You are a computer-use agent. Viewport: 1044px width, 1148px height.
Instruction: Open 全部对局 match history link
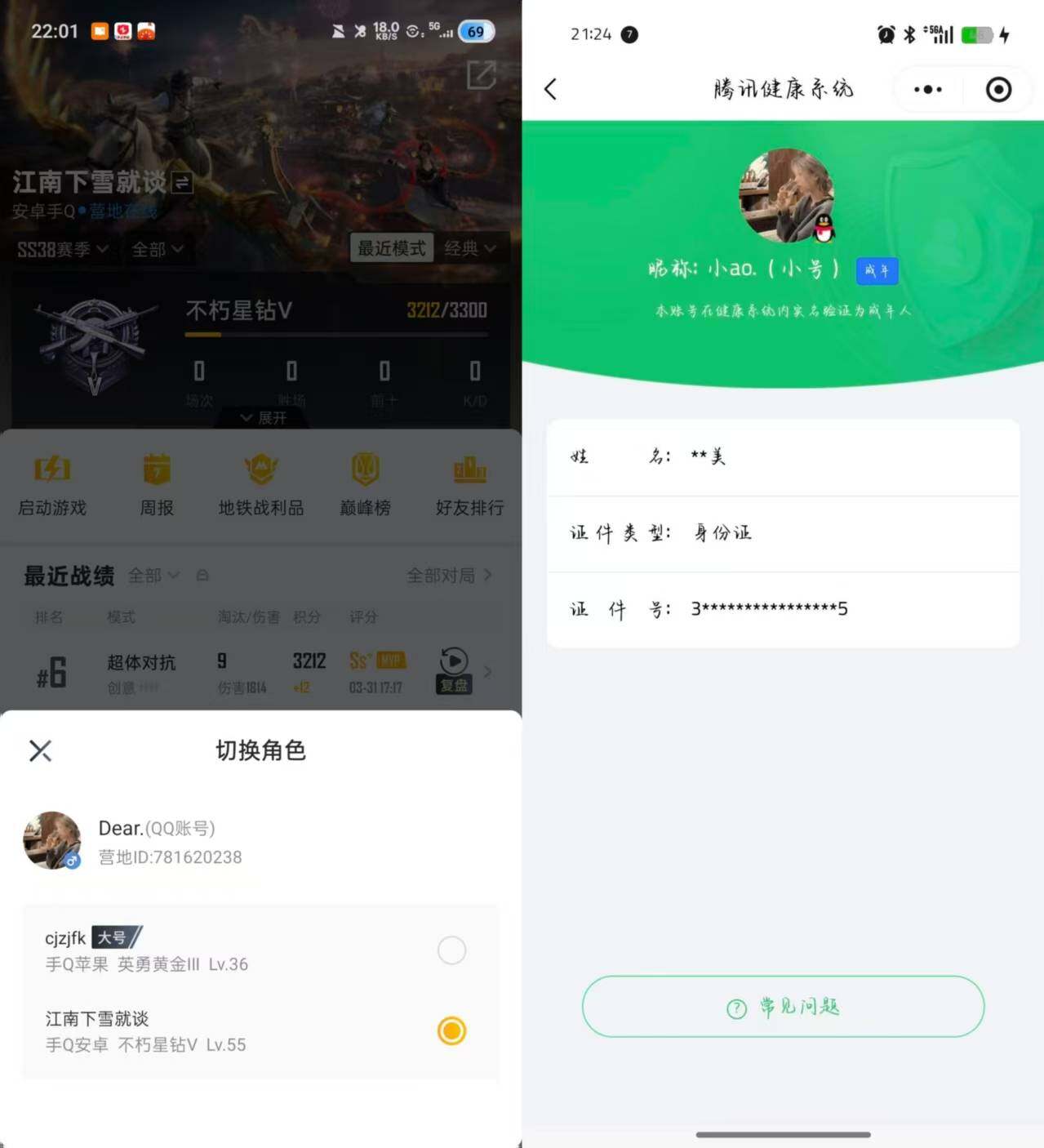(441, 576)
